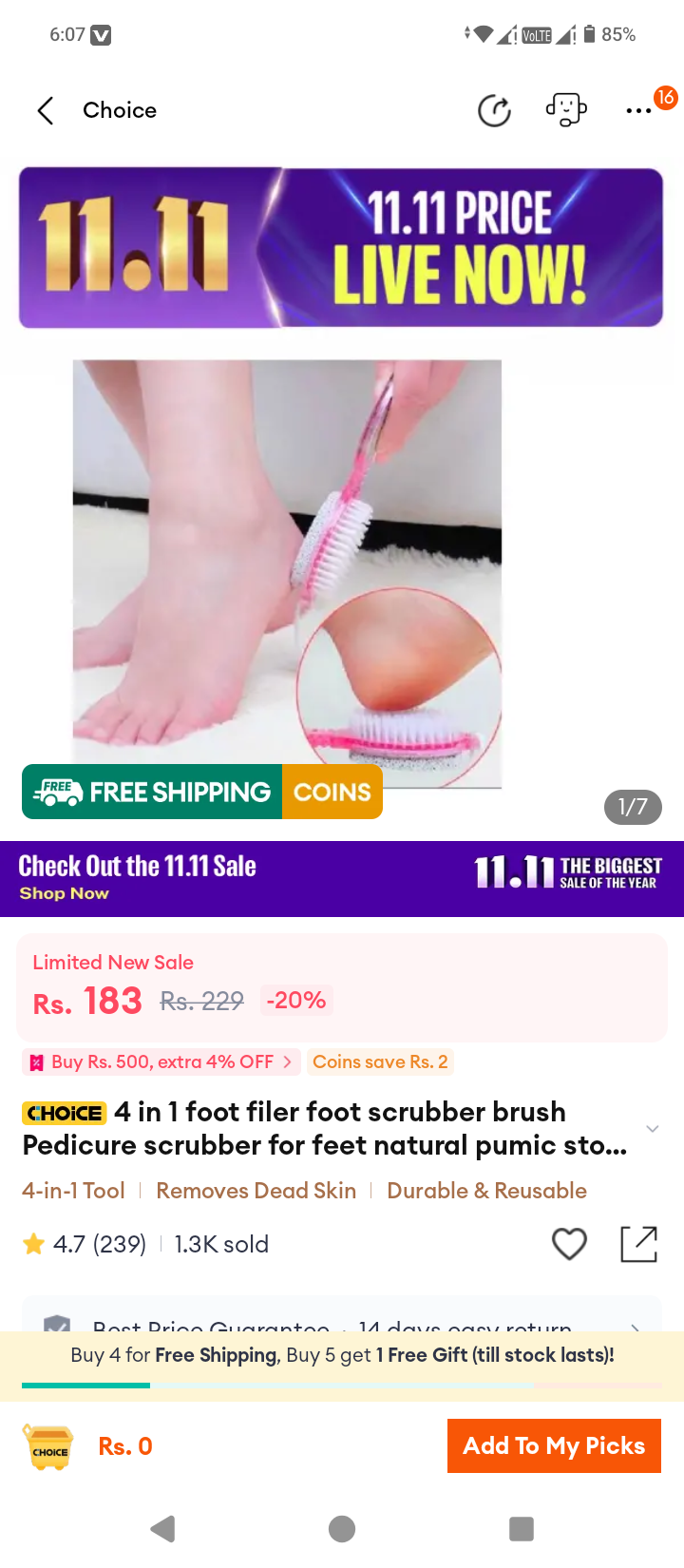Open Buy Rs. 500 extra 4% OFF offer

coord(161,1061)
